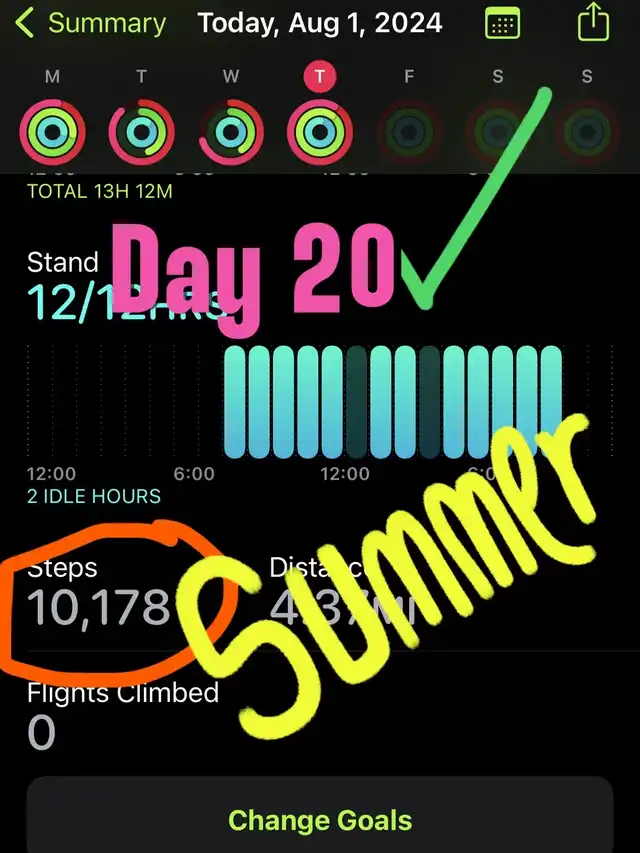640x853 pixels.
Task: View Tuesday's activity rings
Action: tap(141, 131)
